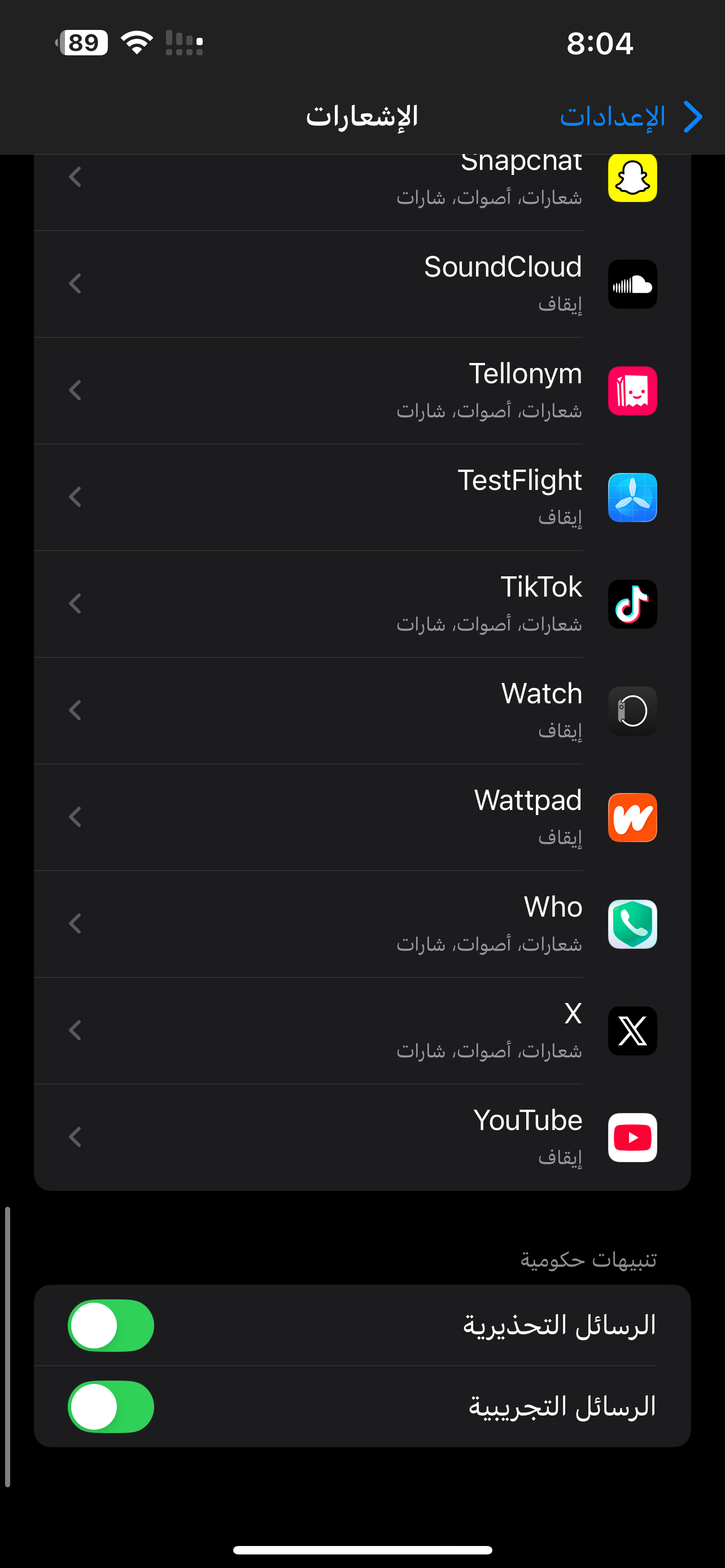This screenshot has width=725, height=1568.
Task: Open TikTok settings via its icon
Action: (632, 604)
